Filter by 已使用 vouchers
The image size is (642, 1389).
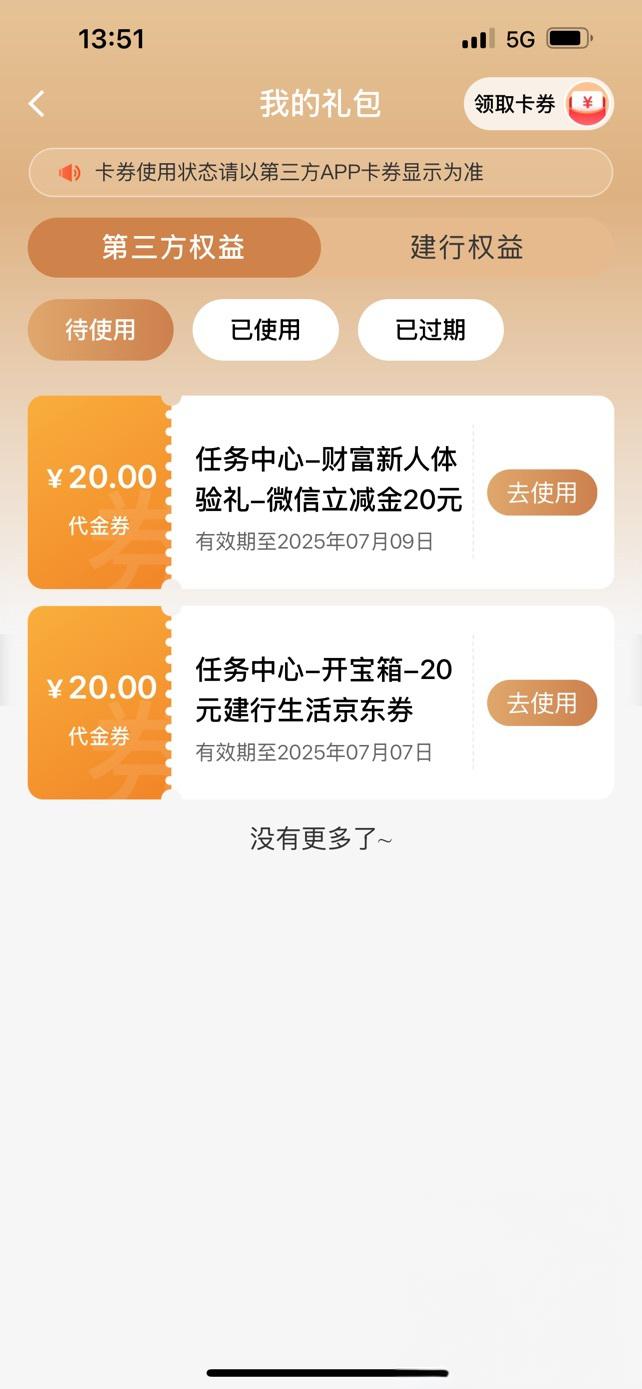(x=265, y=330)
